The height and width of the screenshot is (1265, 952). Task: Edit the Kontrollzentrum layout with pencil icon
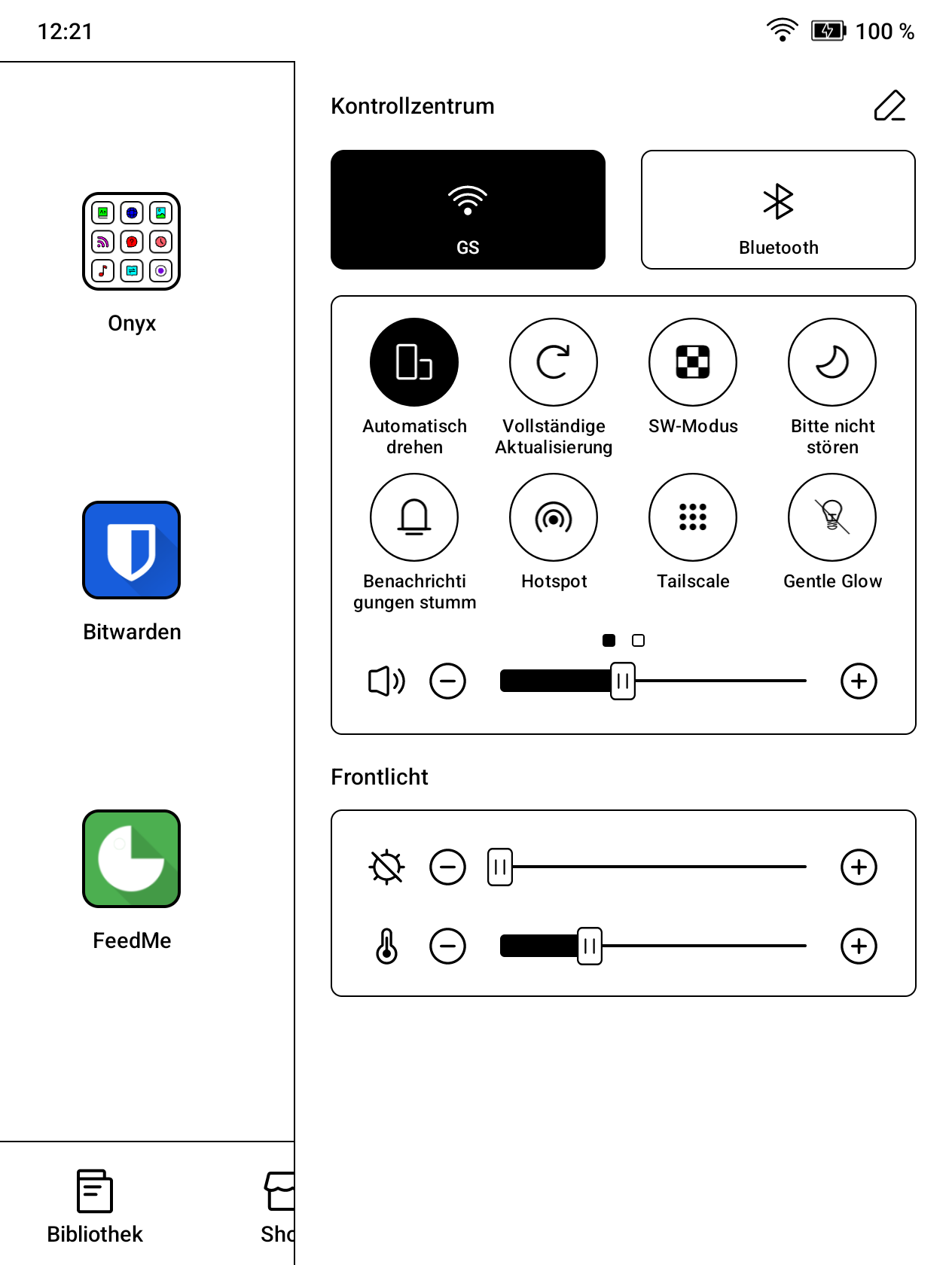[x=889, y=105]
